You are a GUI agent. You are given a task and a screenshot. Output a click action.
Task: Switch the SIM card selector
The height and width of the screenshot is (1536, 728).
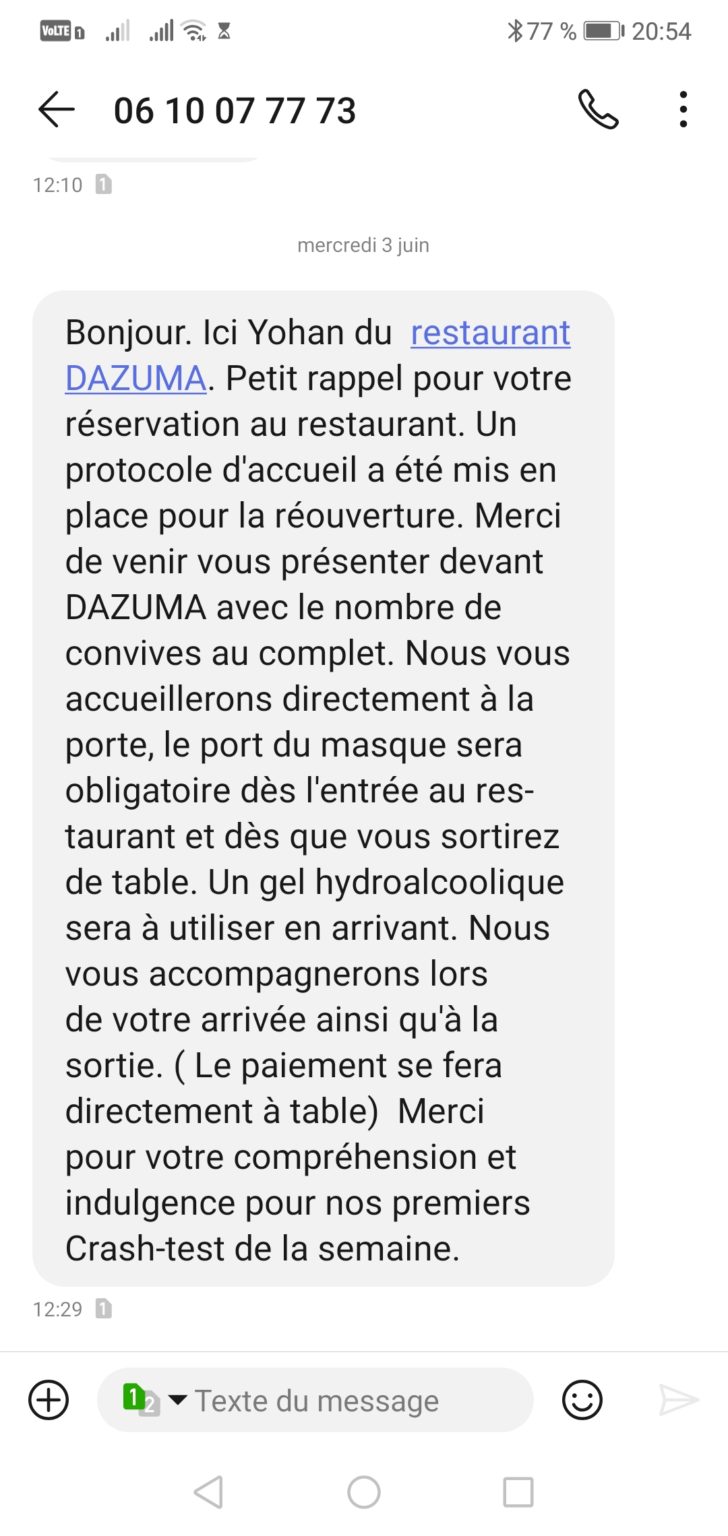[x=153, y=1400]
